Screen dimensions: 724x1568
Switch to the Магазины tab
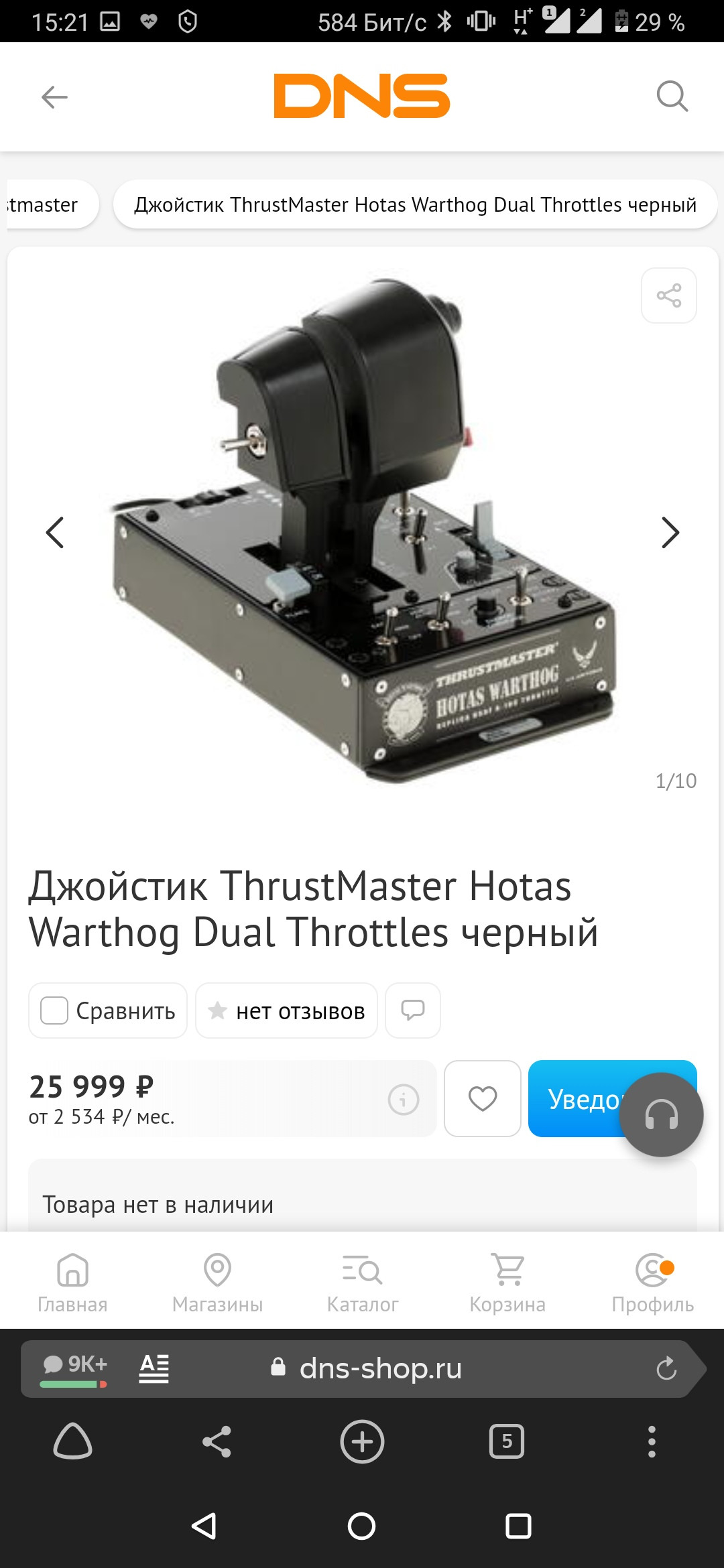pyautogui.click(x=217, y=1282)
